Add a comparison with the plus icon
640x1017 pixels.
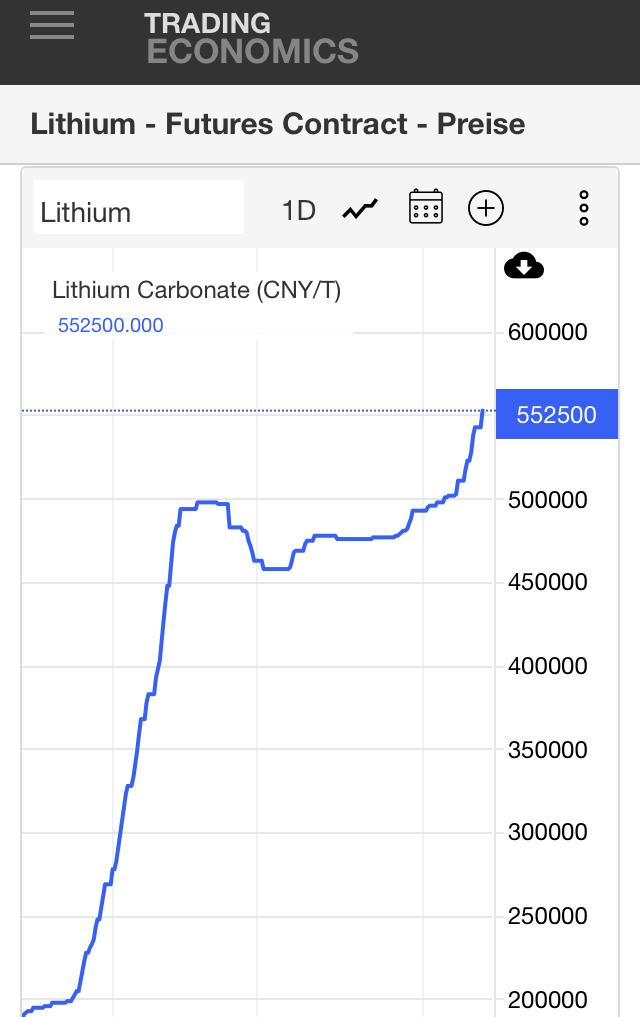(486, 209)
